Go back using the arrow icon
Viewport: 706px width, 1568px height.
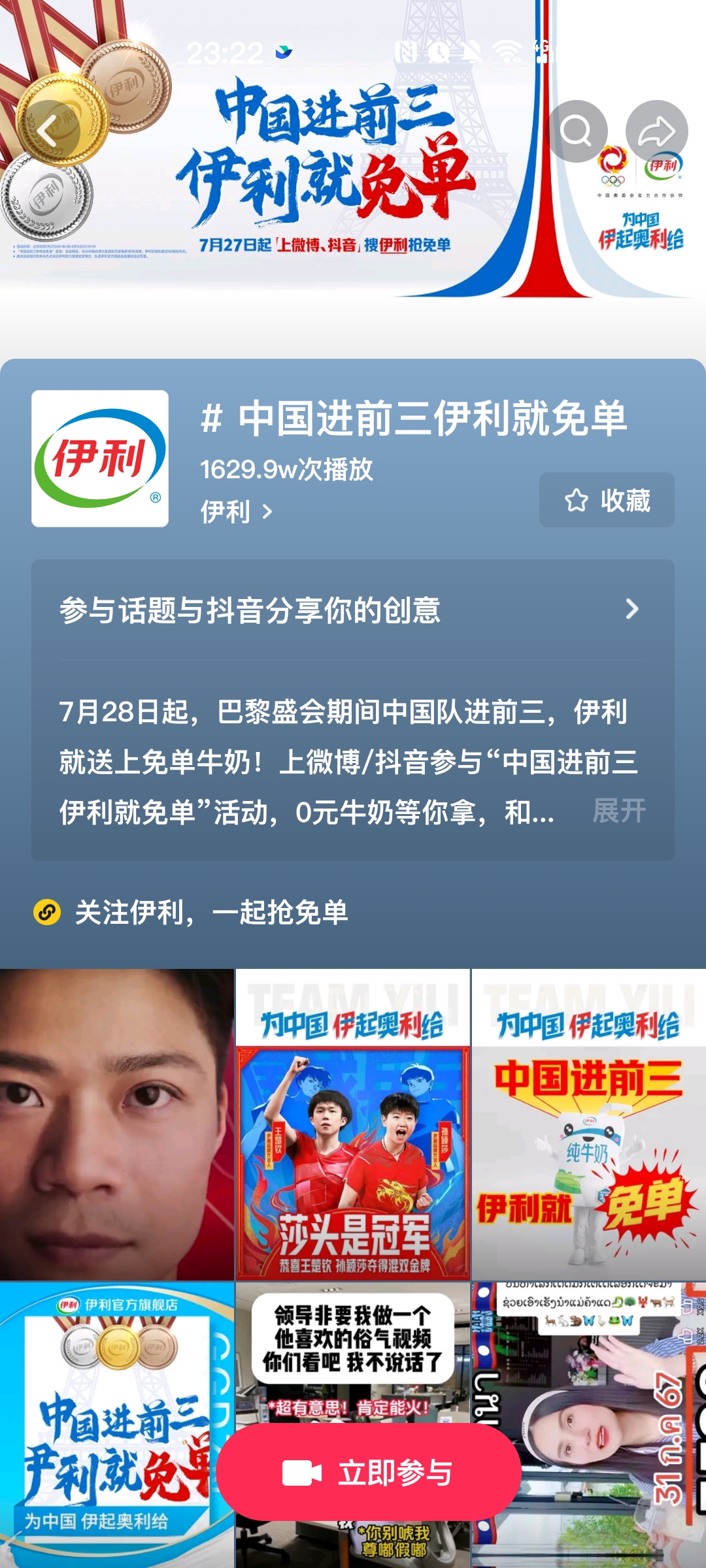(x=49, y=131)
